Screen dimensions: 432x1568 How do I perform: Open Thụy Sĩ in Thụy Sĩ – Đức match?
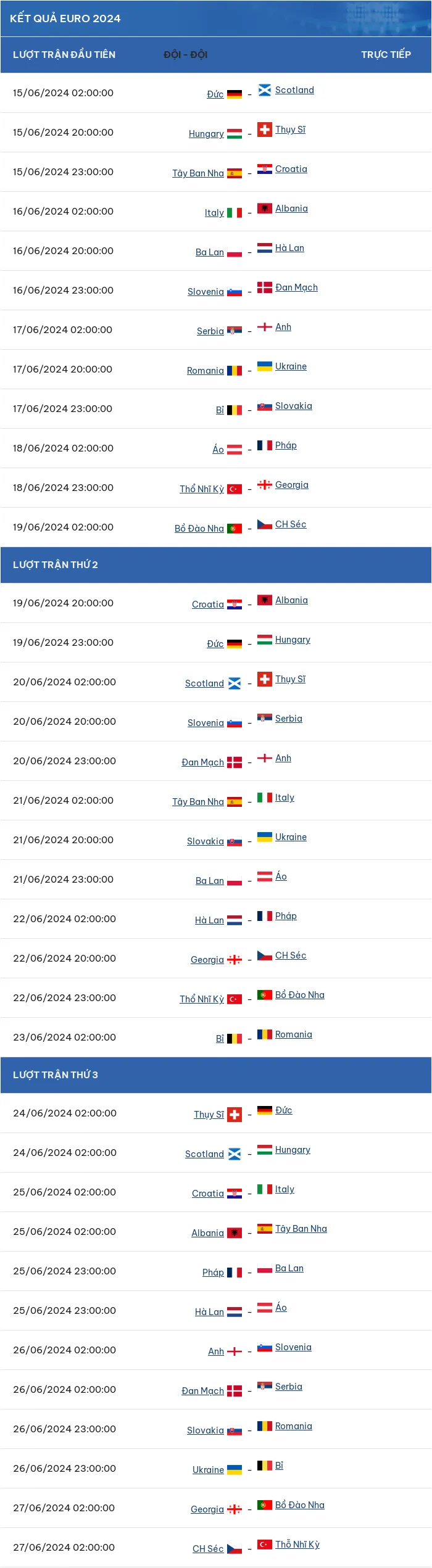click(209, 1115)
